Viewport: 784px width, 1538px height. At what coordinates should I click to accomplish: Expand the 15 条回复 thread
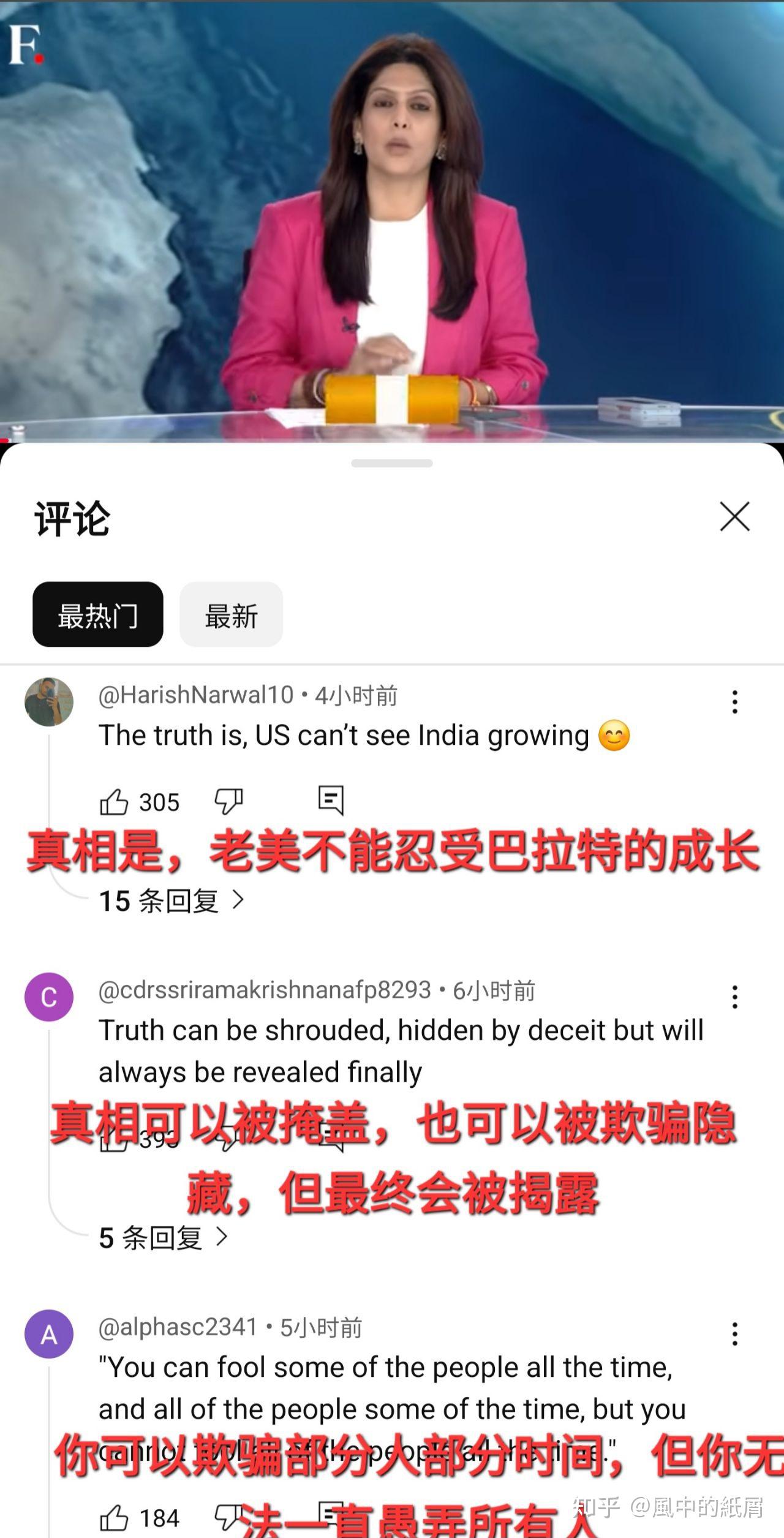point(171,901)
